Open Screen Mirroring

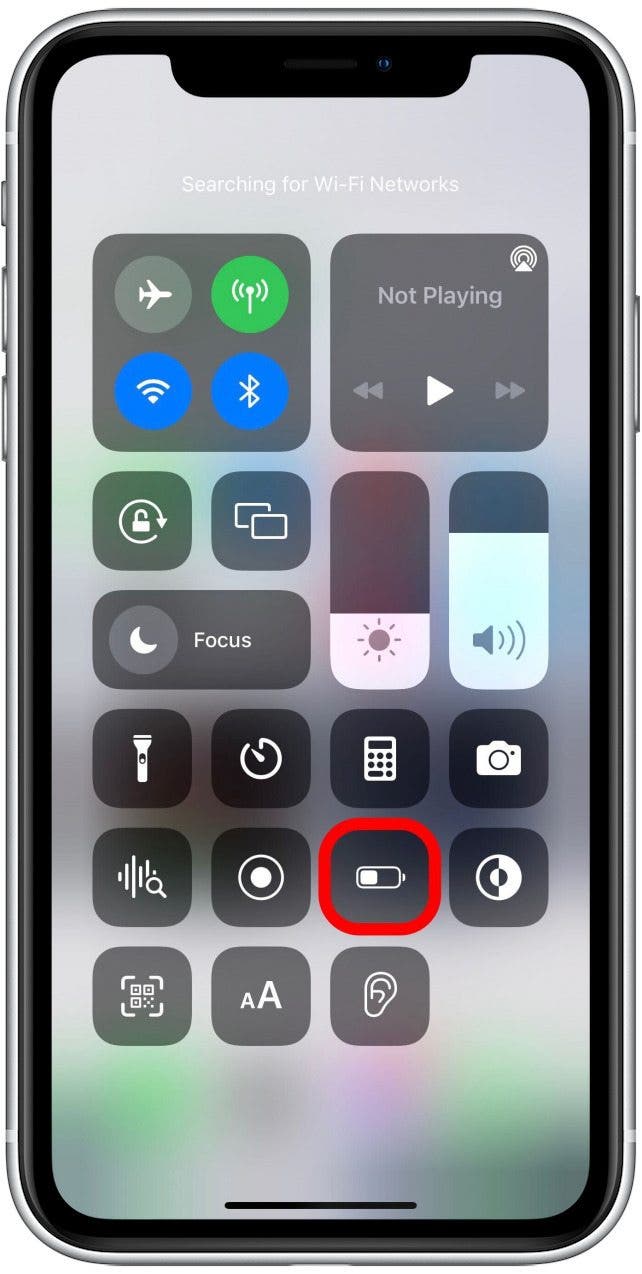(x=261, y=521)
